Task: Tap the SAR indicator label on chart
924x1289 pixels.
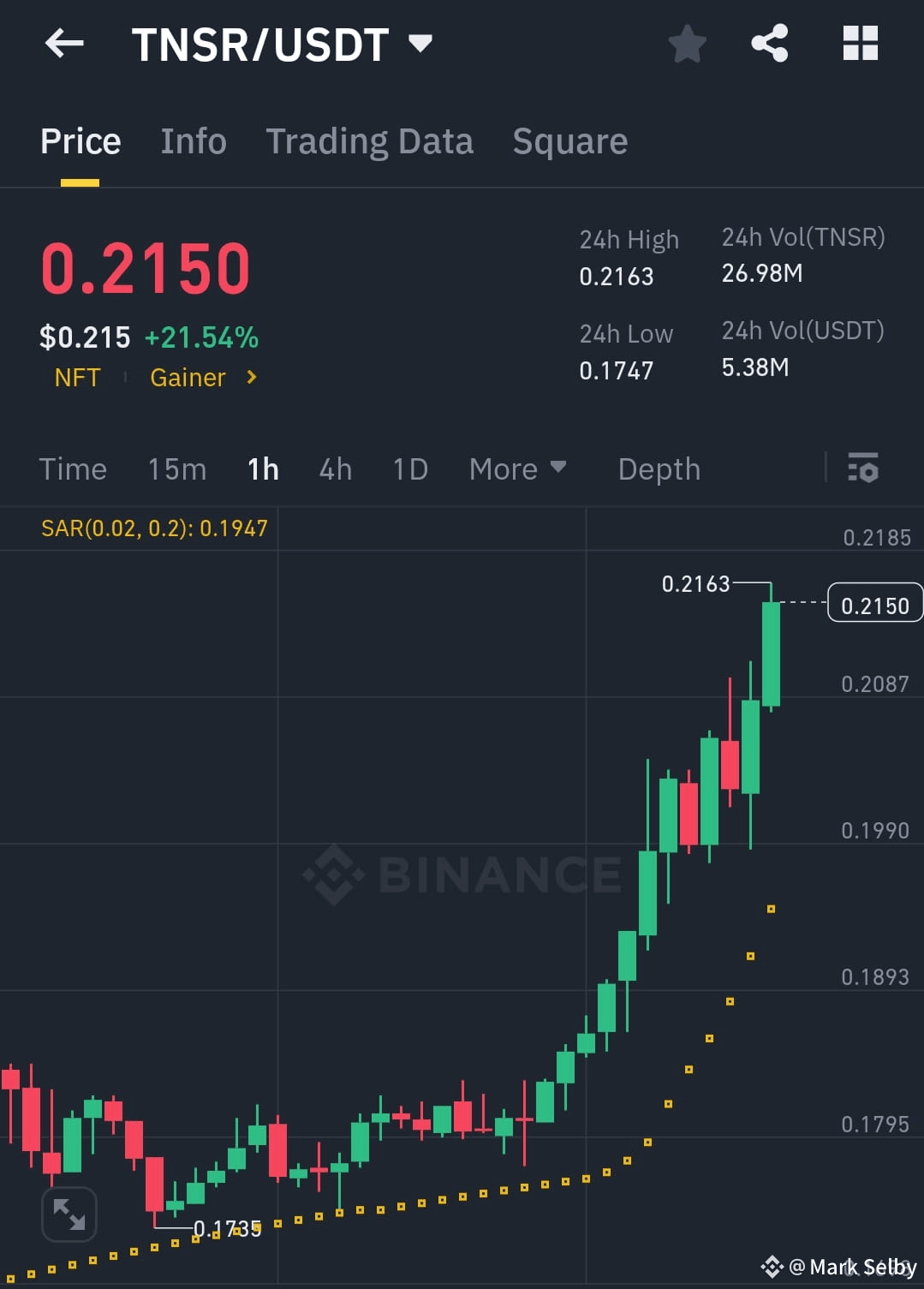Action: tap(154, 528)
